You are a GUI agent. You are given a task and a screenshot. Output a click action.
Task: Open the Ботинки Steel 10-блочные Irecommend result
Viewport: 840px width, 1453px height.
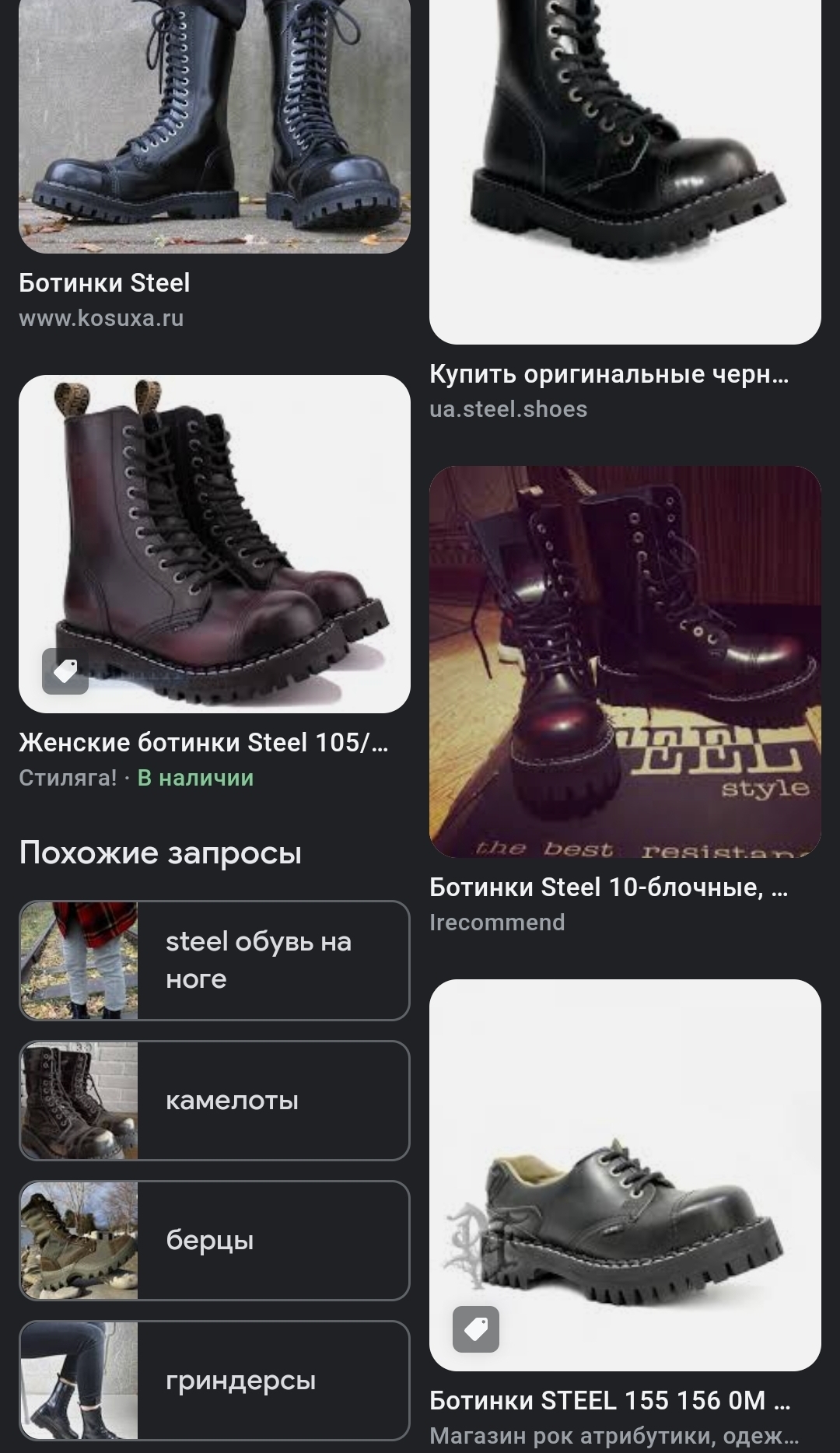pyautogui.click(x=625, y=661)
